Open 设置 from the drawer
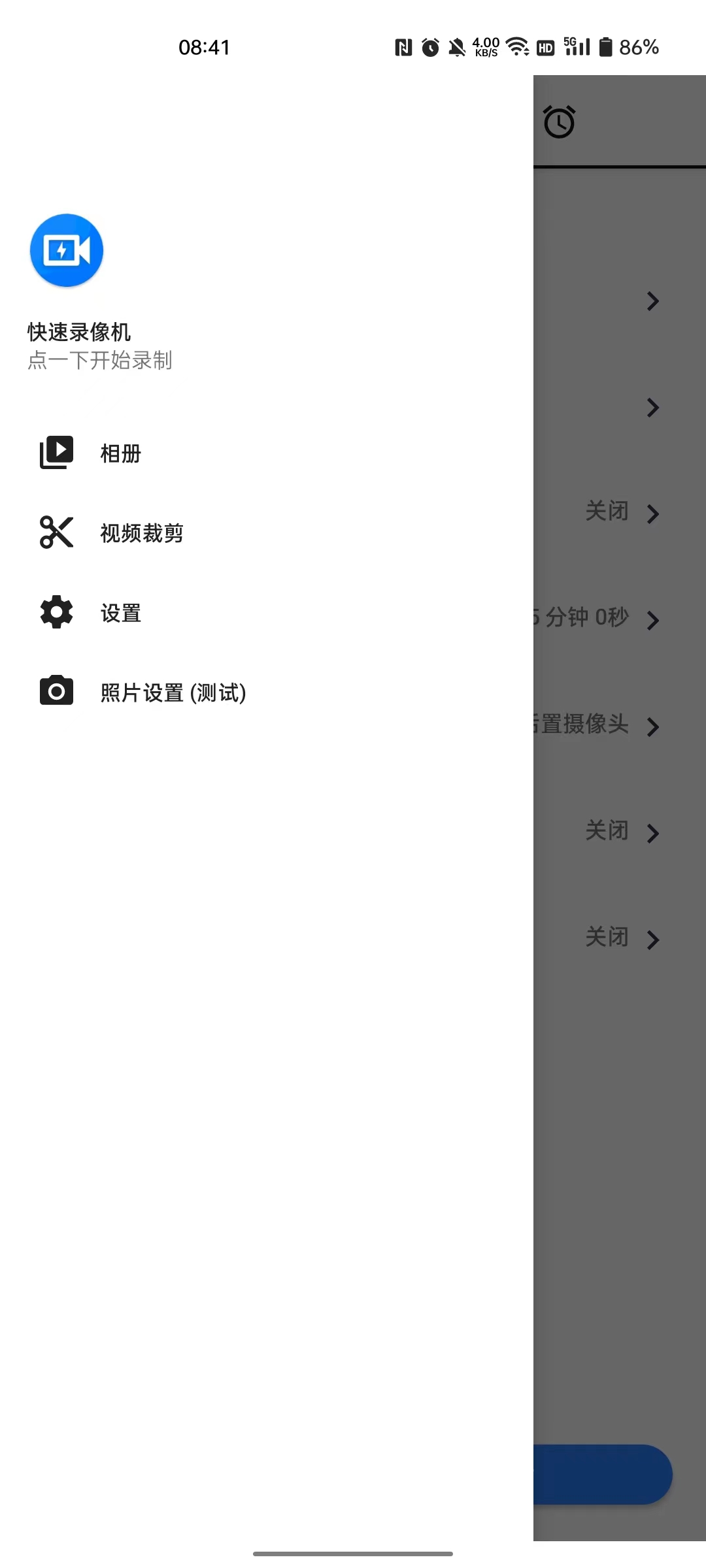The height and width of the screenshot is (1568, 706). pyautogui.click(x=121, y=613)
